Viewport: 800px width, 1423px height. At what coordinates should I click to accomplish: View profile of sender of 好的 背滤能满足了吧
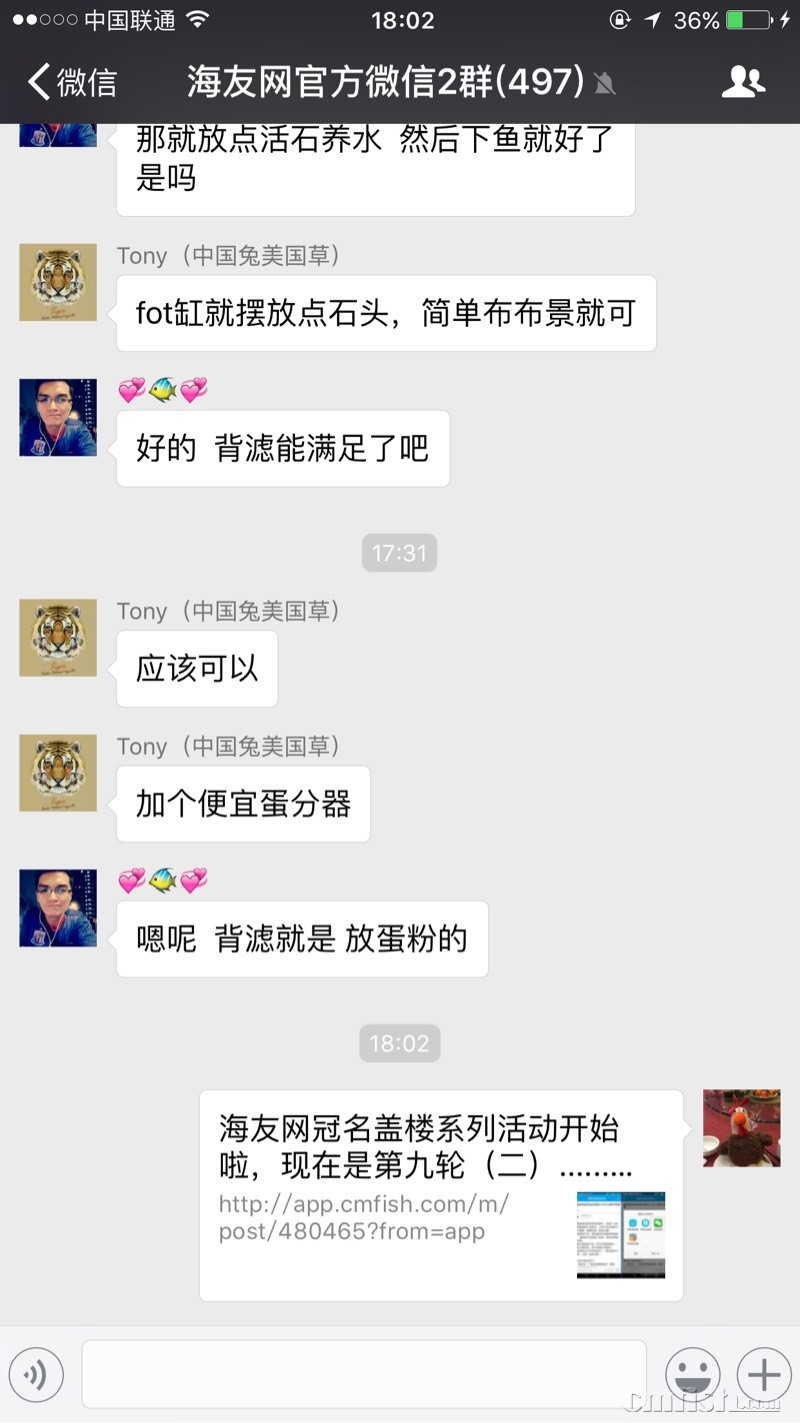[x=58, y=417]
